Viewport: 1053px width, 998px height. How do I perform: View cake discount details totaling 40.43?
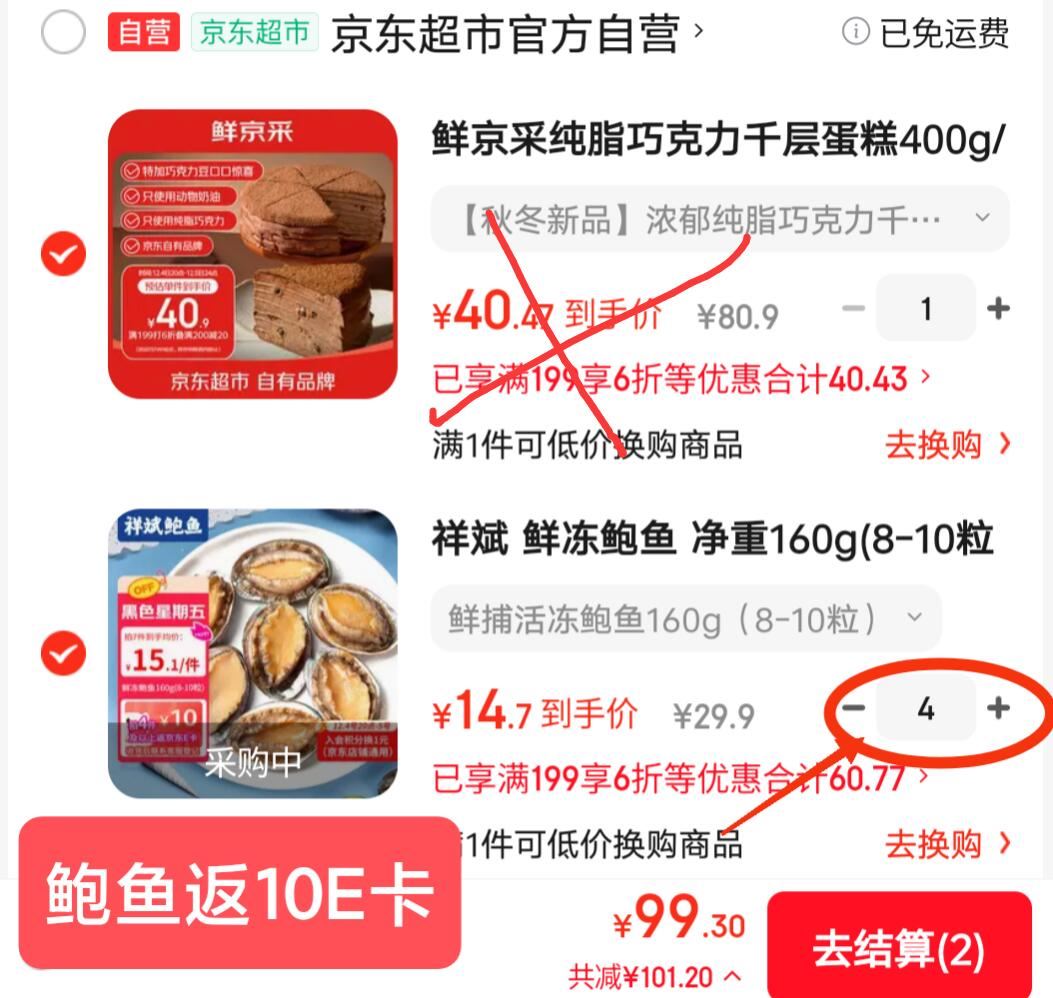pyautogui.click(x=680, y=380)
